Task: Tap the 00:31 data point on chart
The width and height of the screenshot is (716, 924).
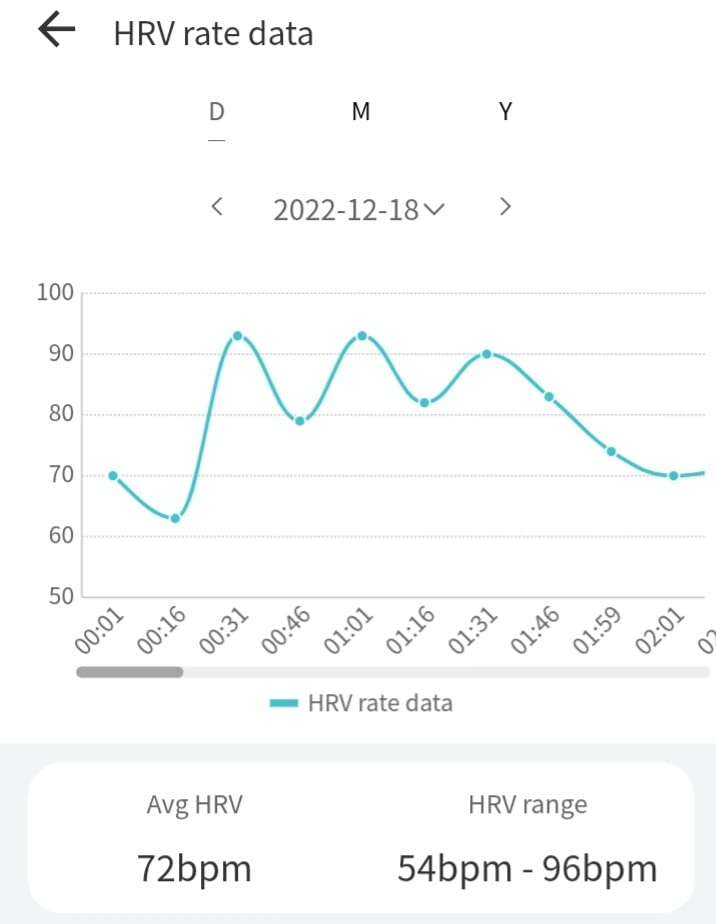Action: click(x=237, y=336)
